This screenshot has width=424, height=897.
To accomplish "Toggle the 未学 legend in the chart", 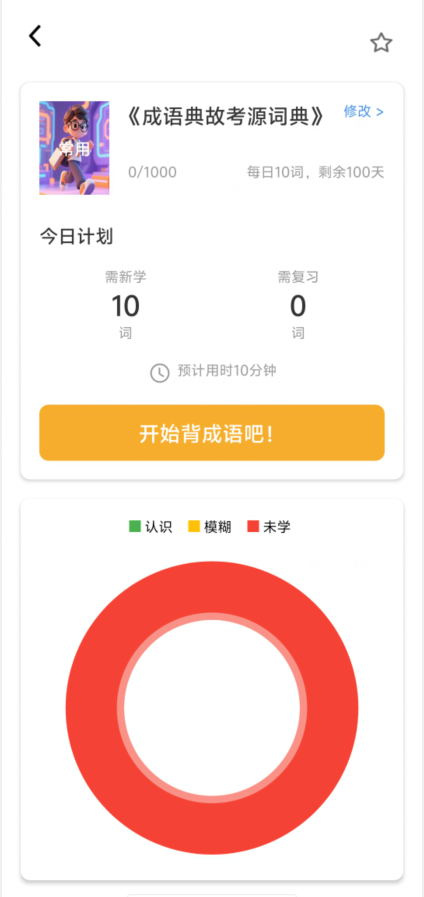I will point(269,527).
